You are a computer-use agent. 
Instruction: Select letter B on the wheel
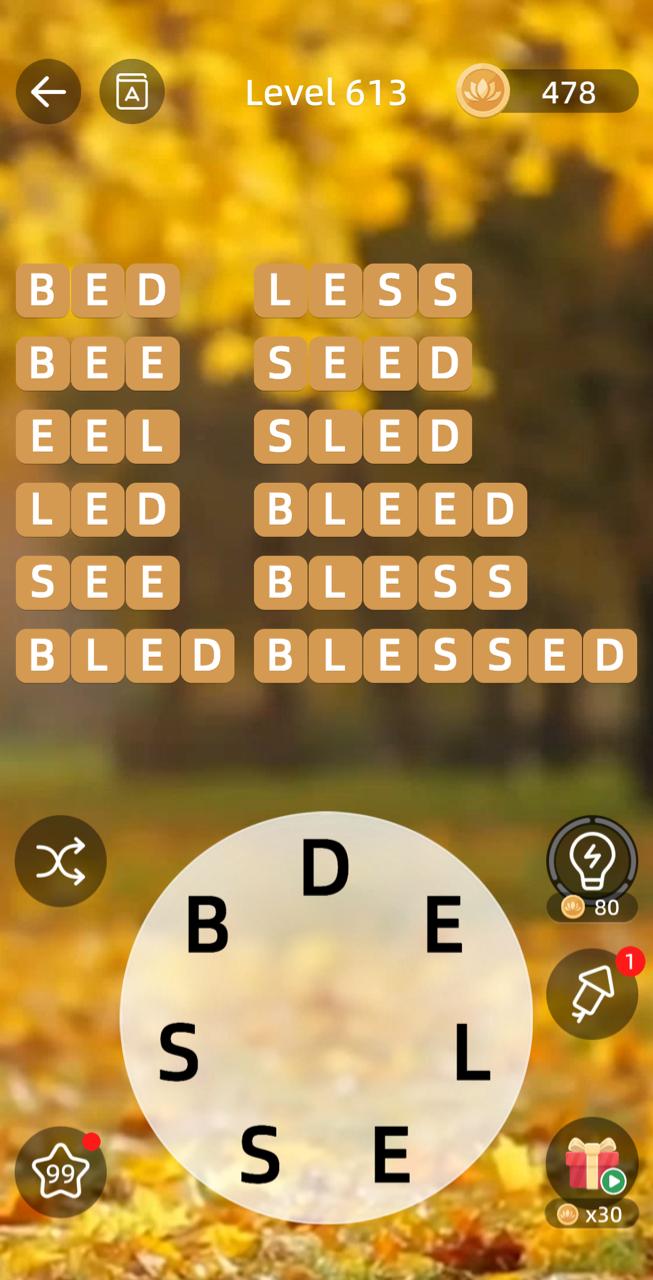click(207, 926)
